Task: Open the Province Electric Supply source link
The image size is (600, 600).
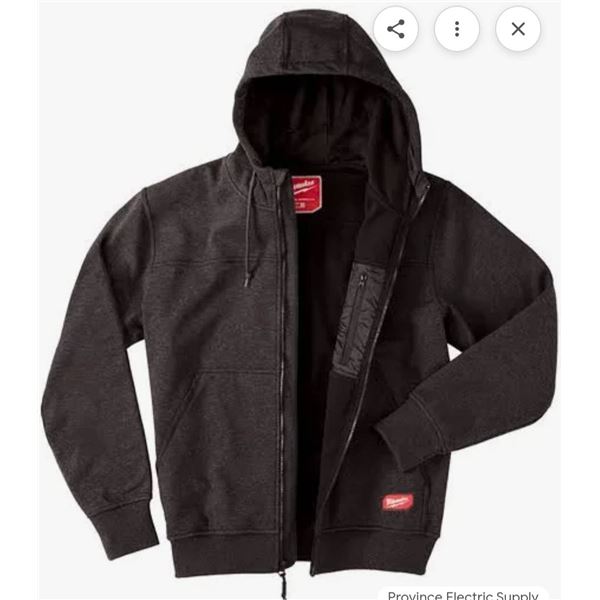Action: click(x=462, y=593)
